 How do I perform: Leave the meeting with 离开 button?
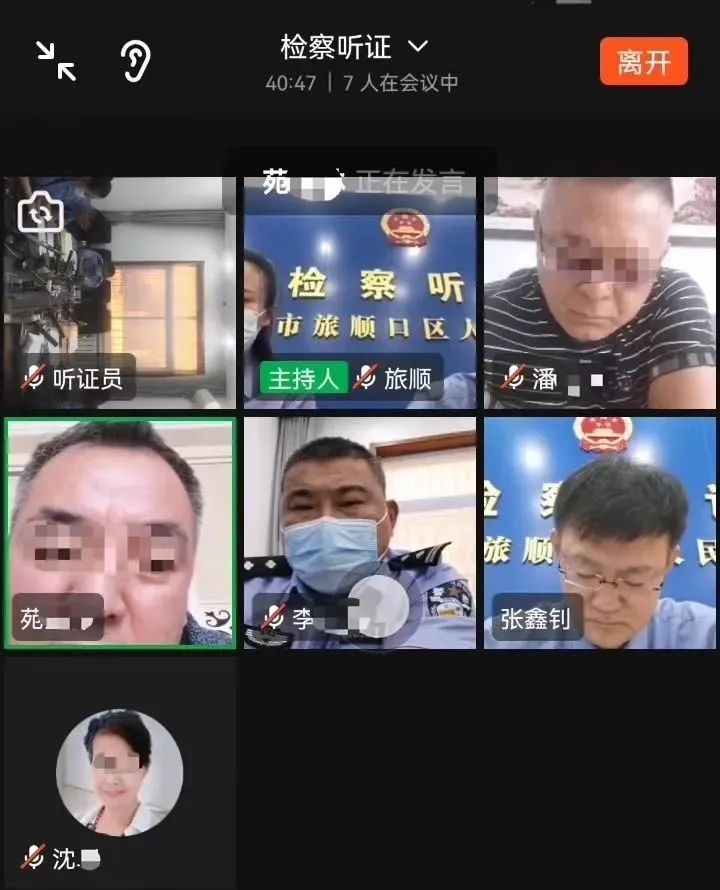coord(643,61)
